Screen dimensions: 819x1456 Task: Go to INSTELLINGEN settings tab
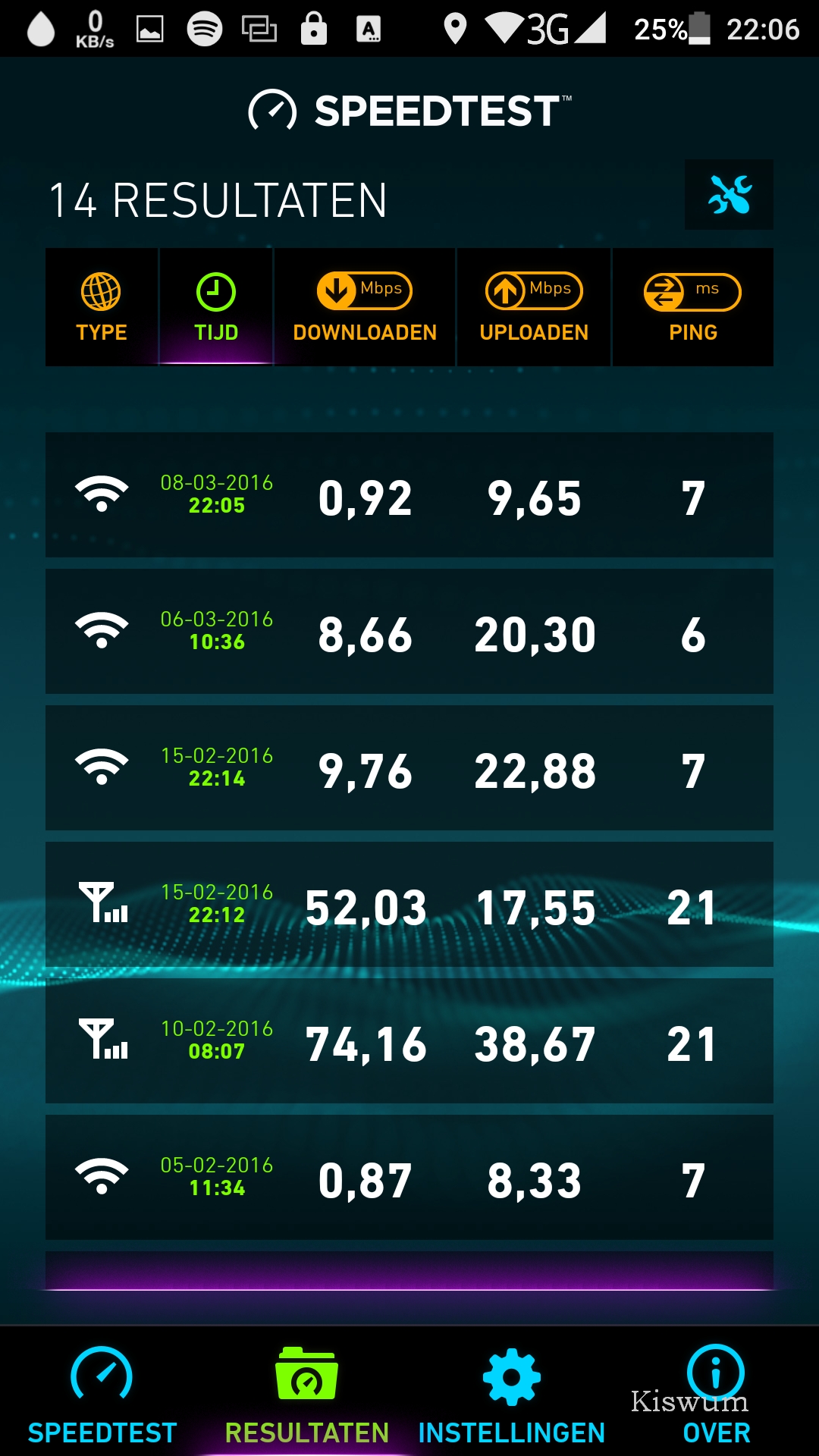tap(512, 1394)
